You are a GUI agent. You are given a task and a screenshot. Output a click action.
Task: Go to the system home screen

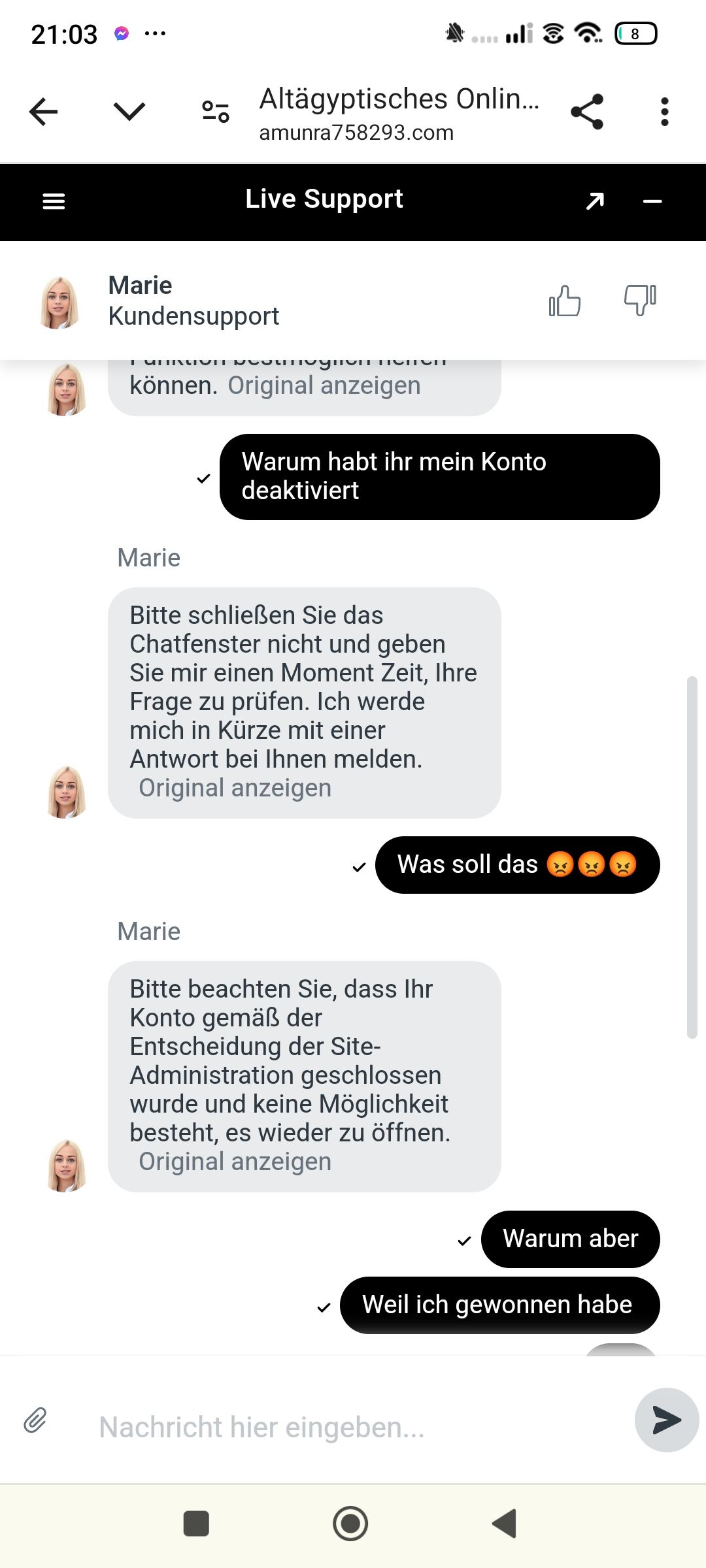[x=350, y=1524]
